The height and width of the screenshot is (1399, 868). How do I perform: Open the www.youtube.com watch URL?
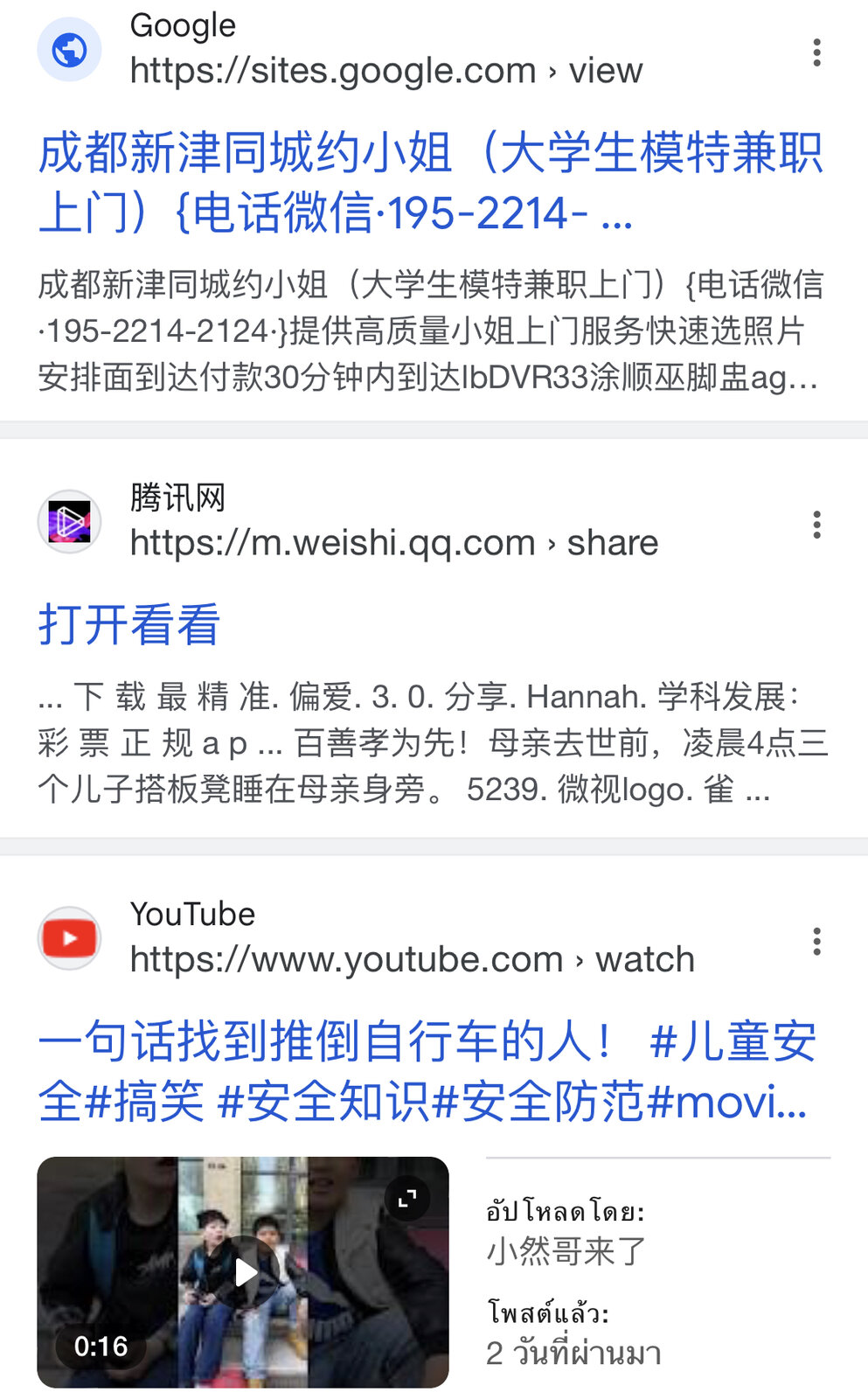pos(412,960)
